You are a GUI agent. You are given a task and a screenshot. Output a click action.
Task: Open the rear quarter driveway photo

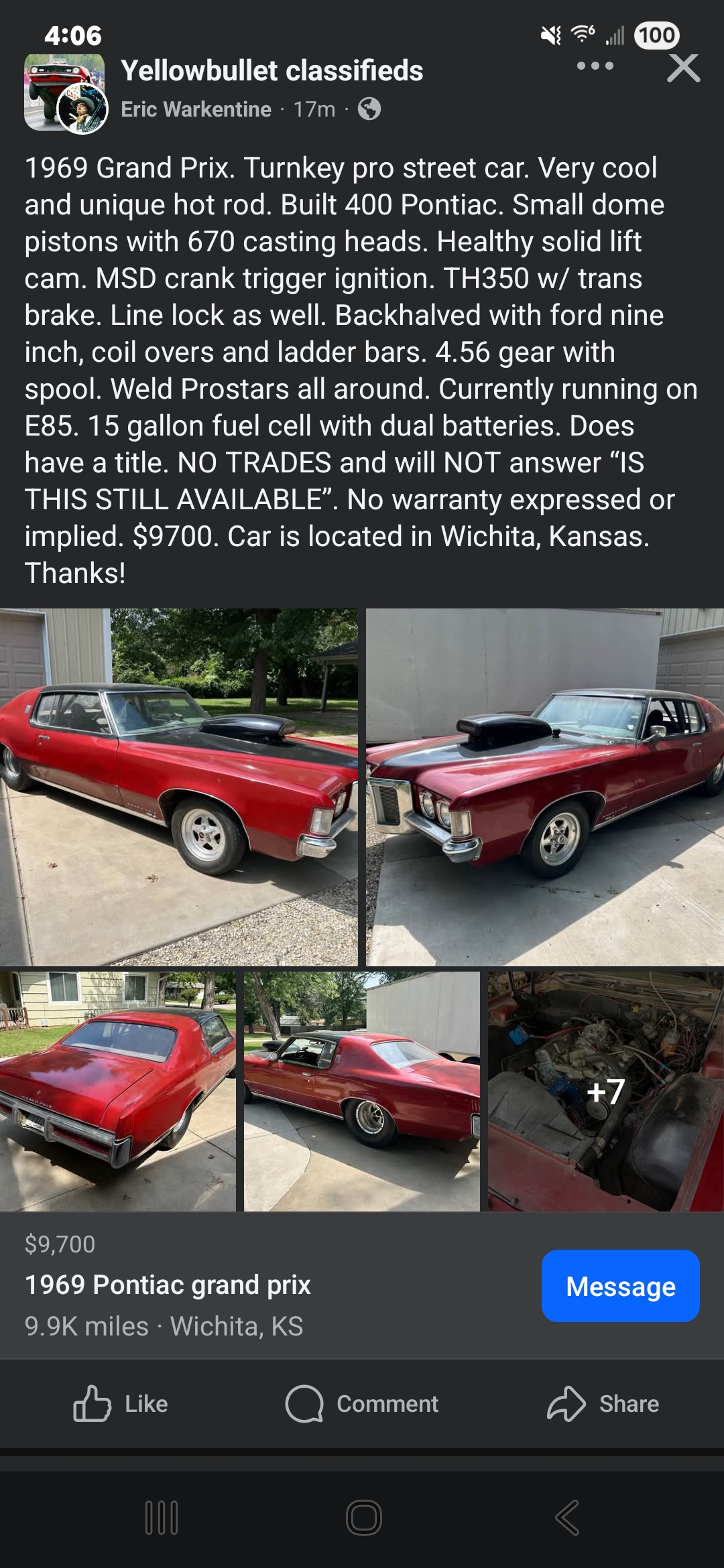362,1091
